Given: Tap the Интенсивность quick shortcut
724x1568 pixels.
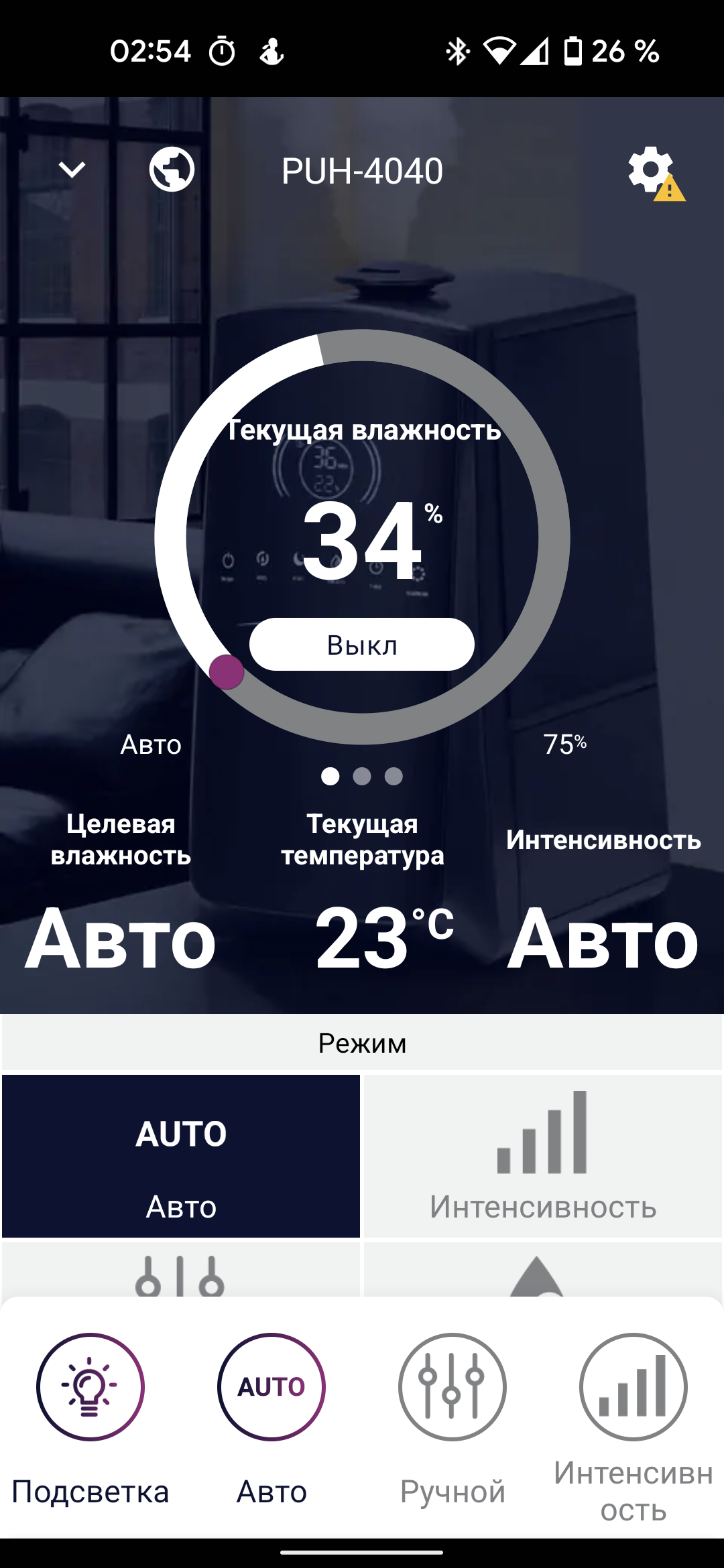Looking at the screenshot, I should point(633,1387).
